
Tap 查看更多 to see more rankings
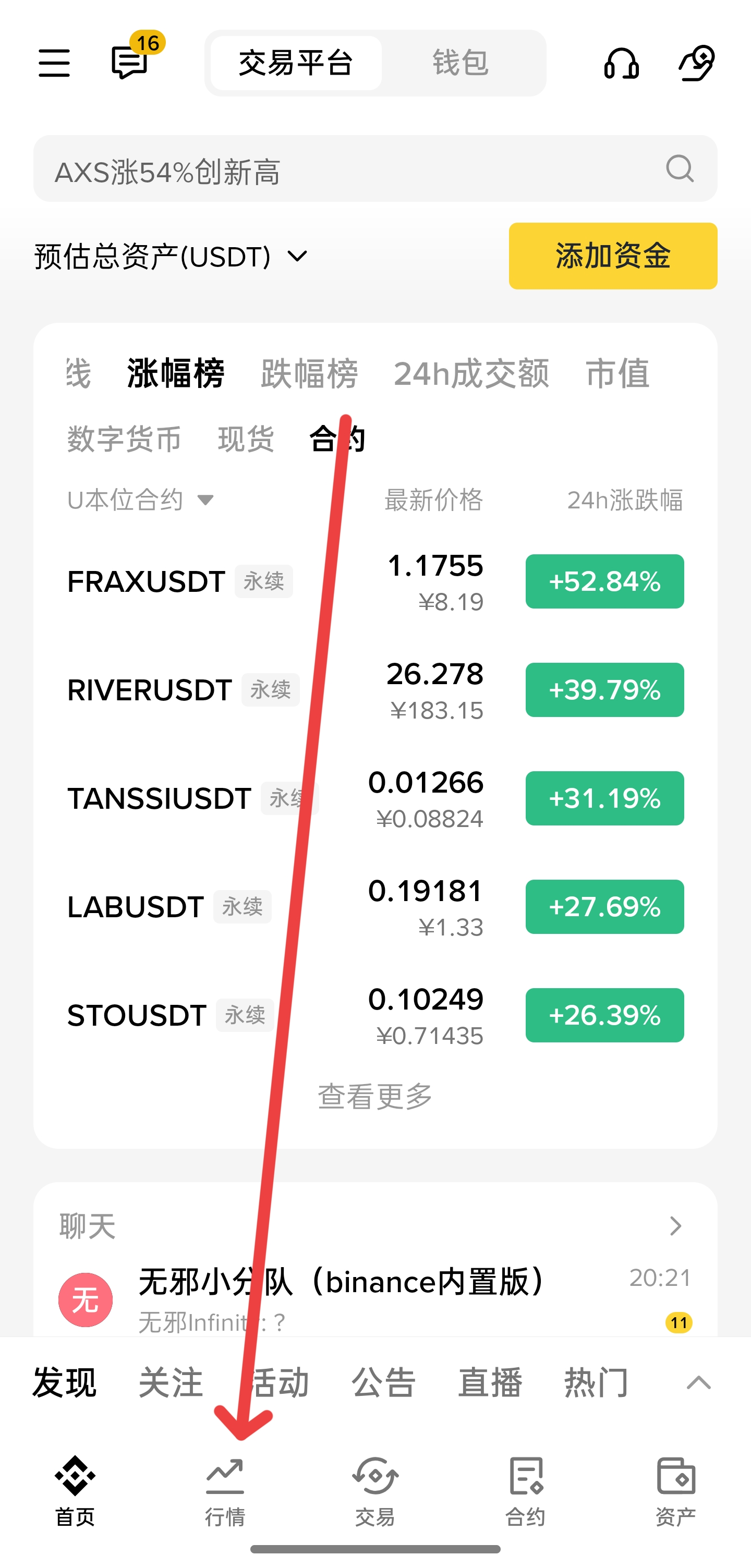[375, 1096]
